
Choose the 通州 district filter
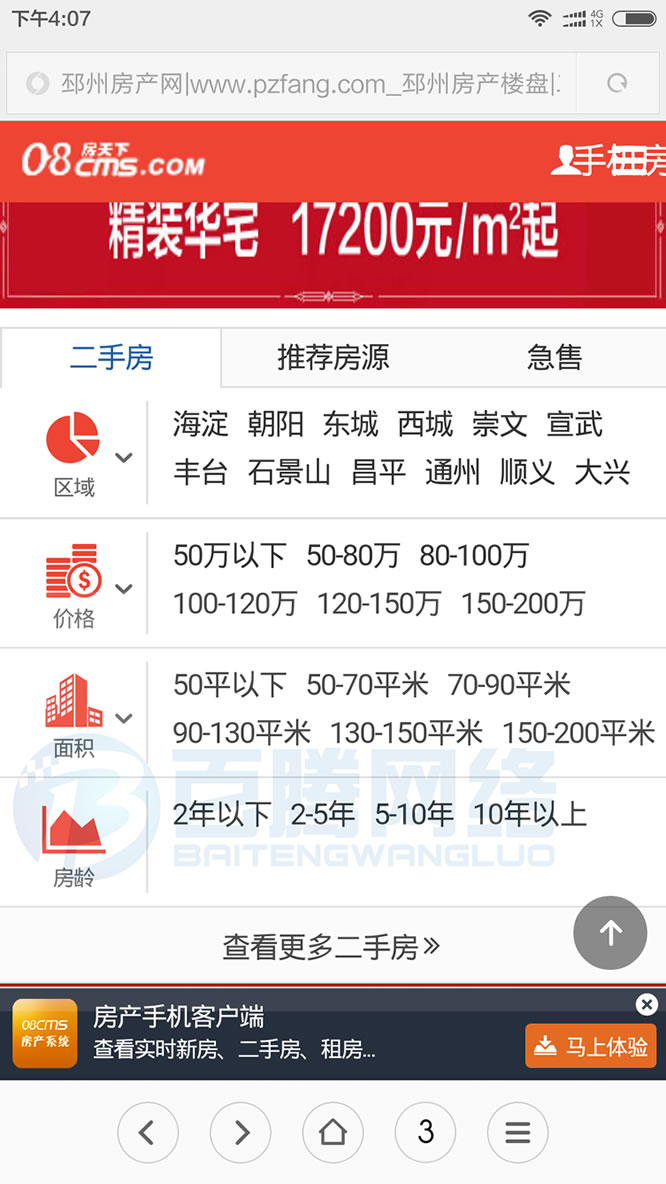(452, 473)
